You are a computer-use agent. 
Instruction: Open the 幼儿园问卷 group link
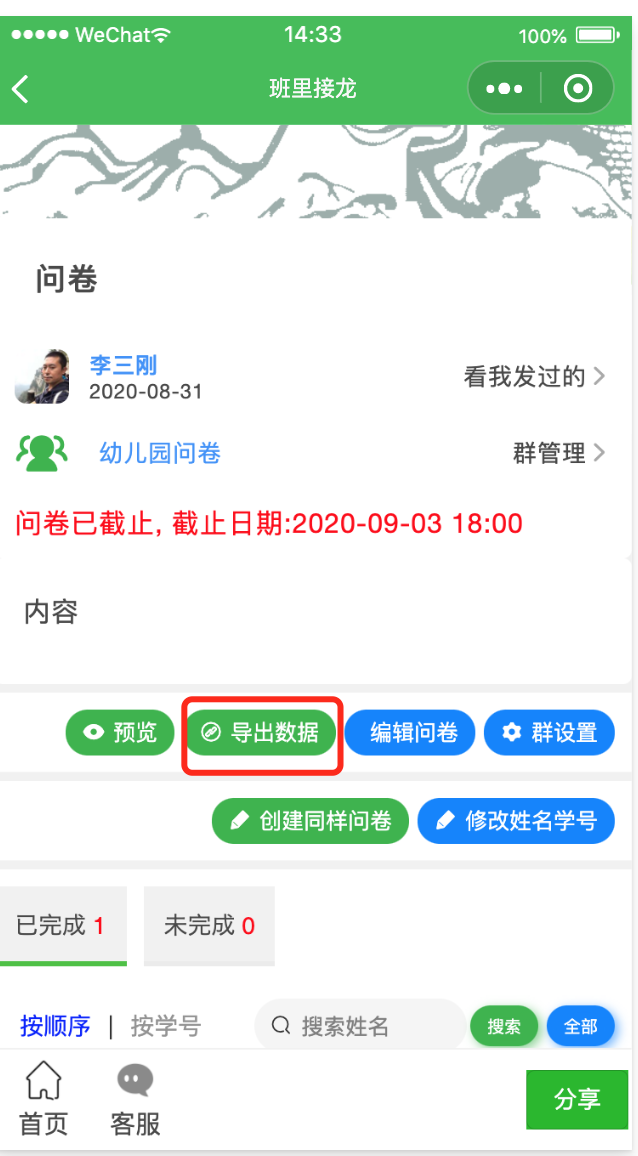[x=160, y=453]
